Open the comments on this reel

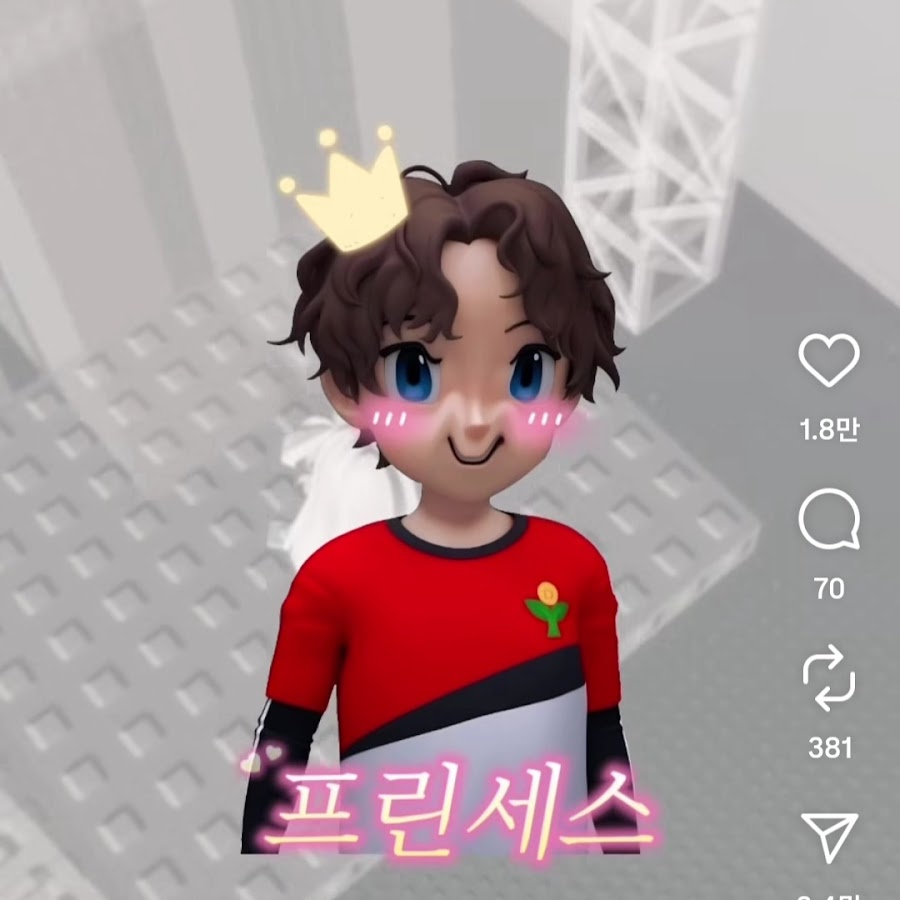[x=829, y=522]
